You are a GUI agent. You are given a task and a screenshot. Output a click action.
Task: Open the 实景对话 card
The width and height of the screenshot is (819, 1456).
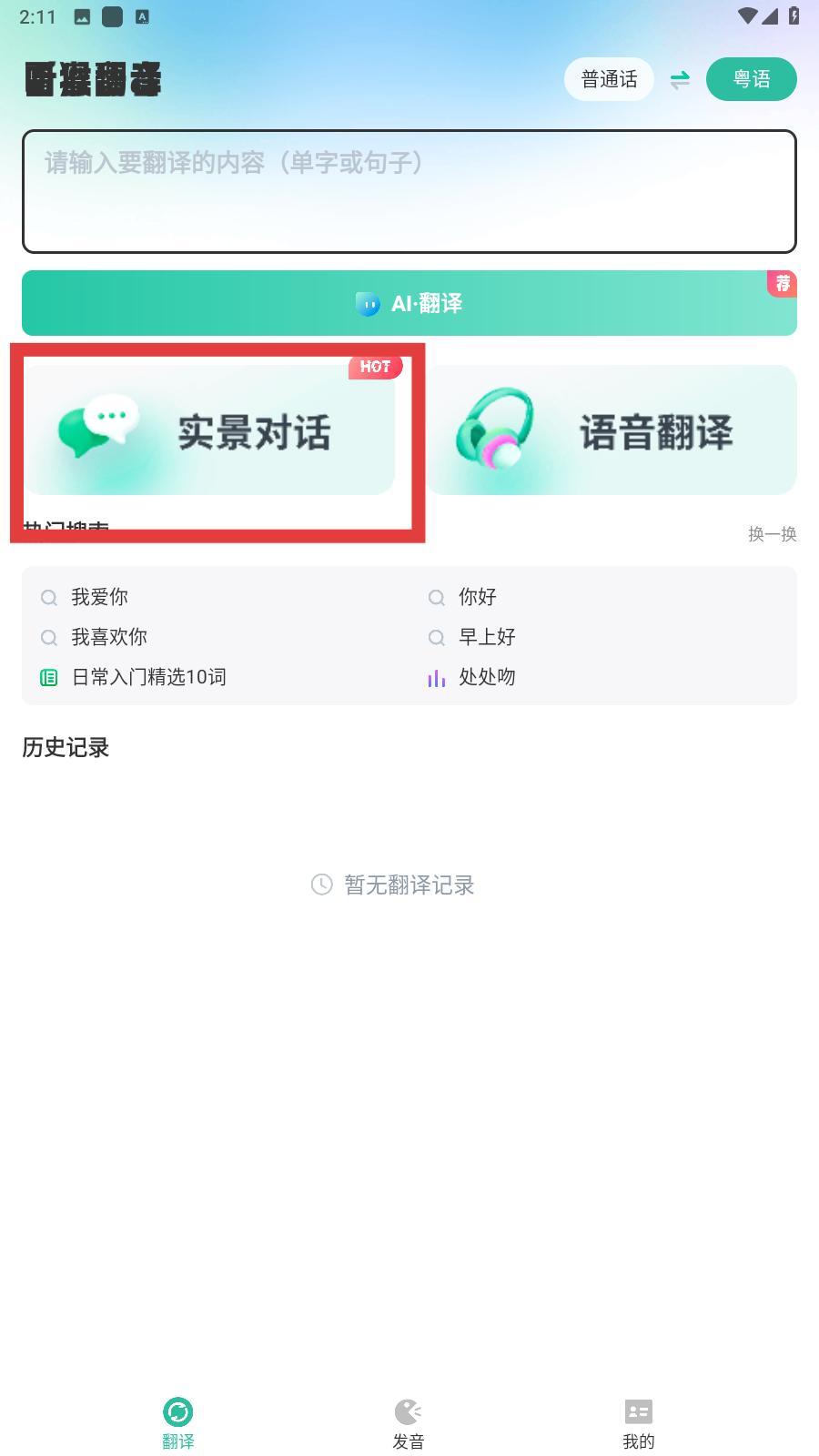tap(209, 430)
